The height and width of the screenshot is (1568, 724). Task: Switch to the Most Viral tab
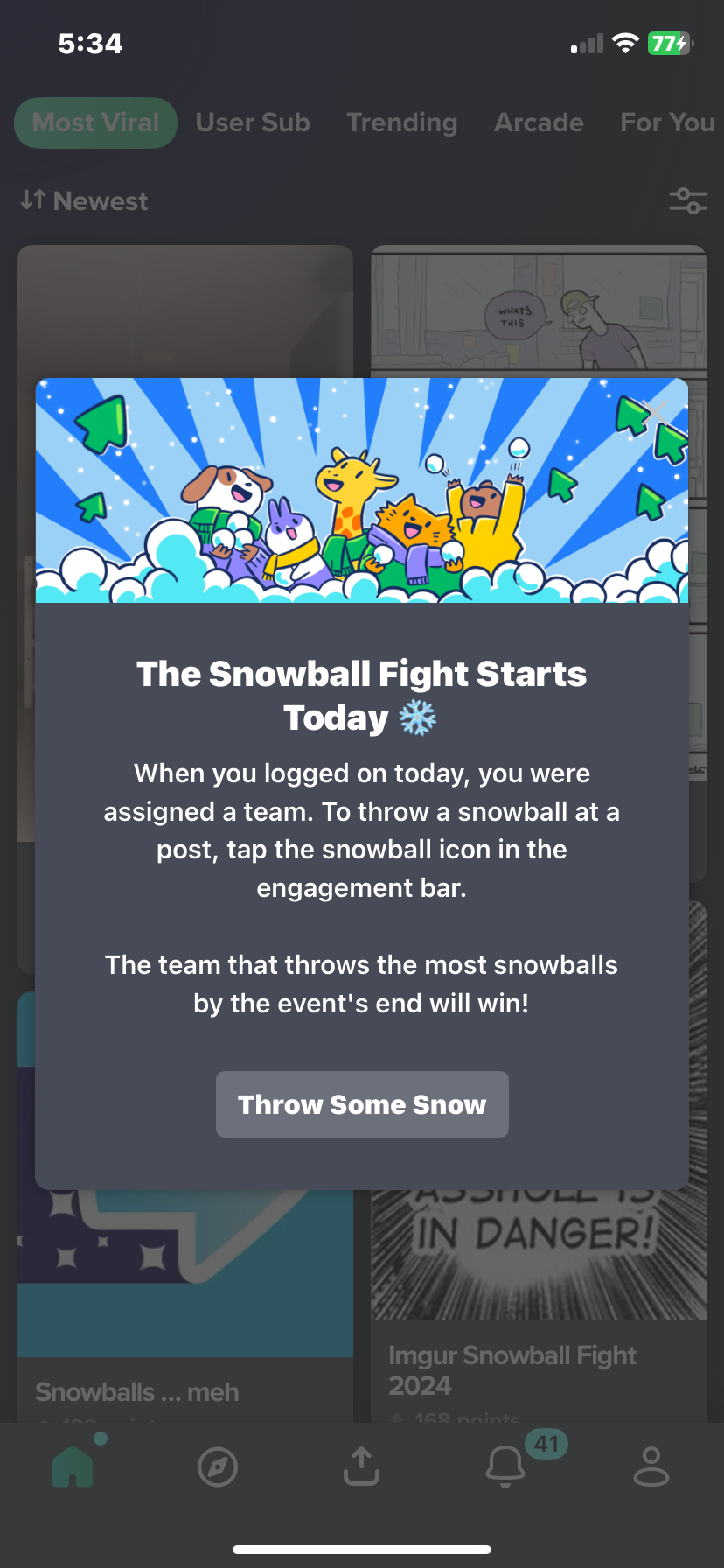pos(95,122)
